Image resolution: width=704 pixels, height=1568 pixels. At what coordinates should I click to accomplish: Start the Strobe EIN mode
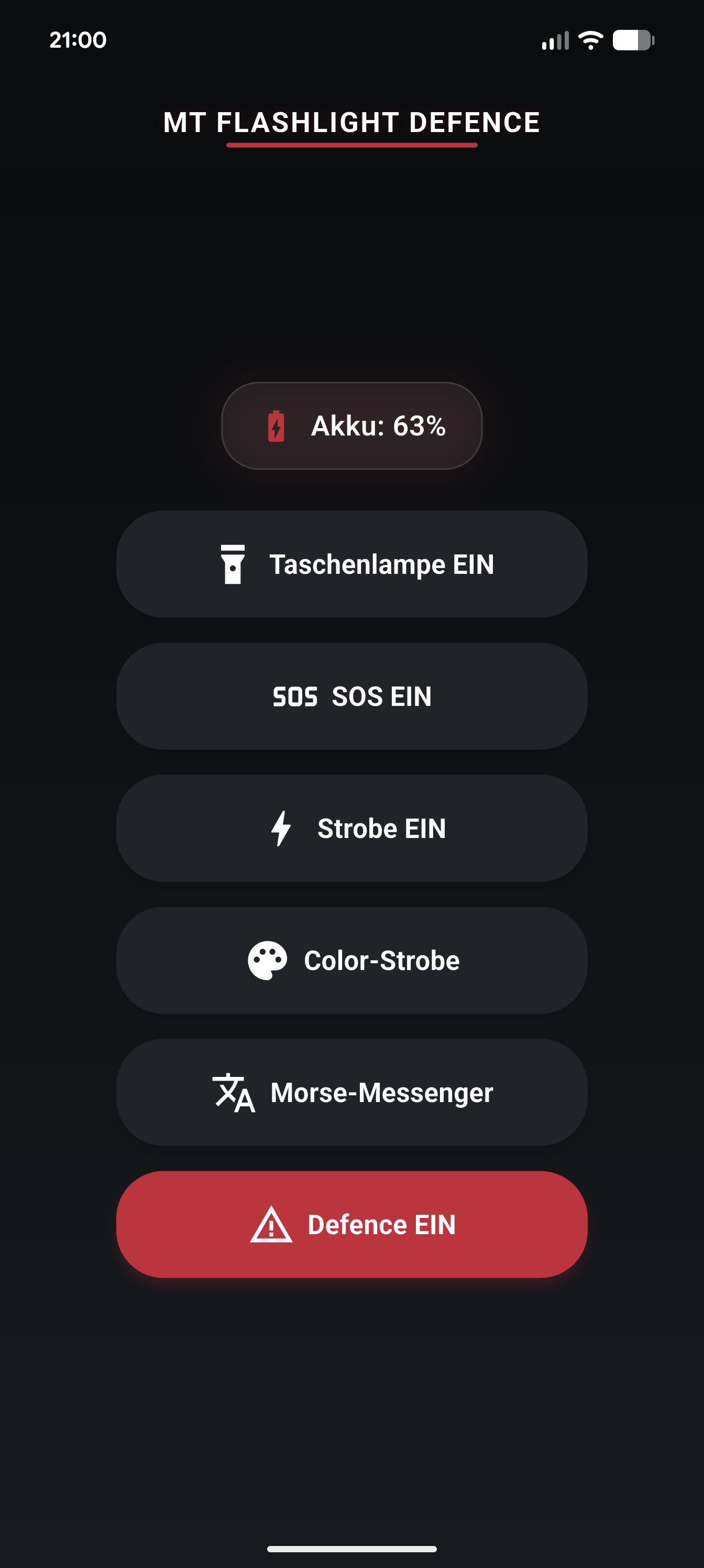(351, 829)
